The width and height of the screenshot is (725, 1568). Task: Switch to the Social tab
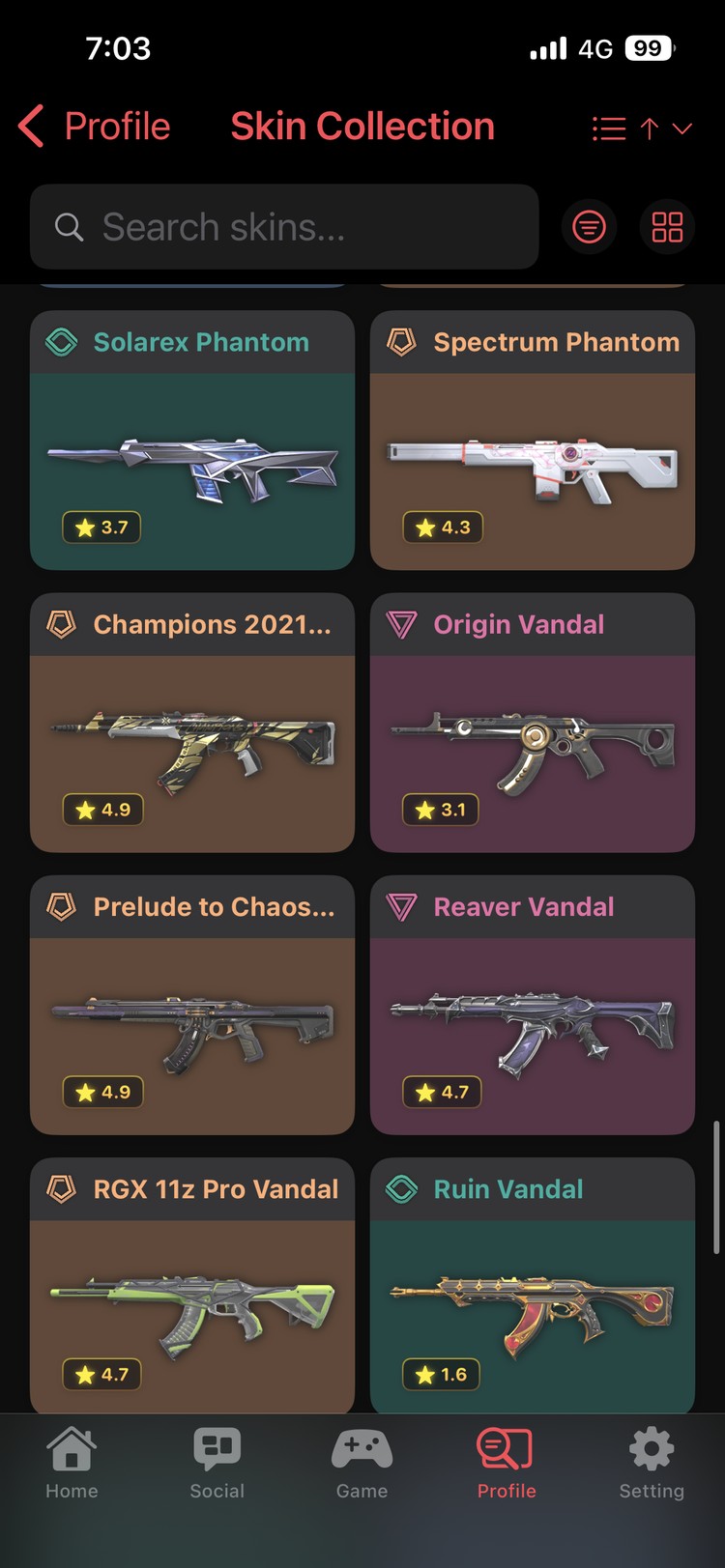pos(217,1463)
